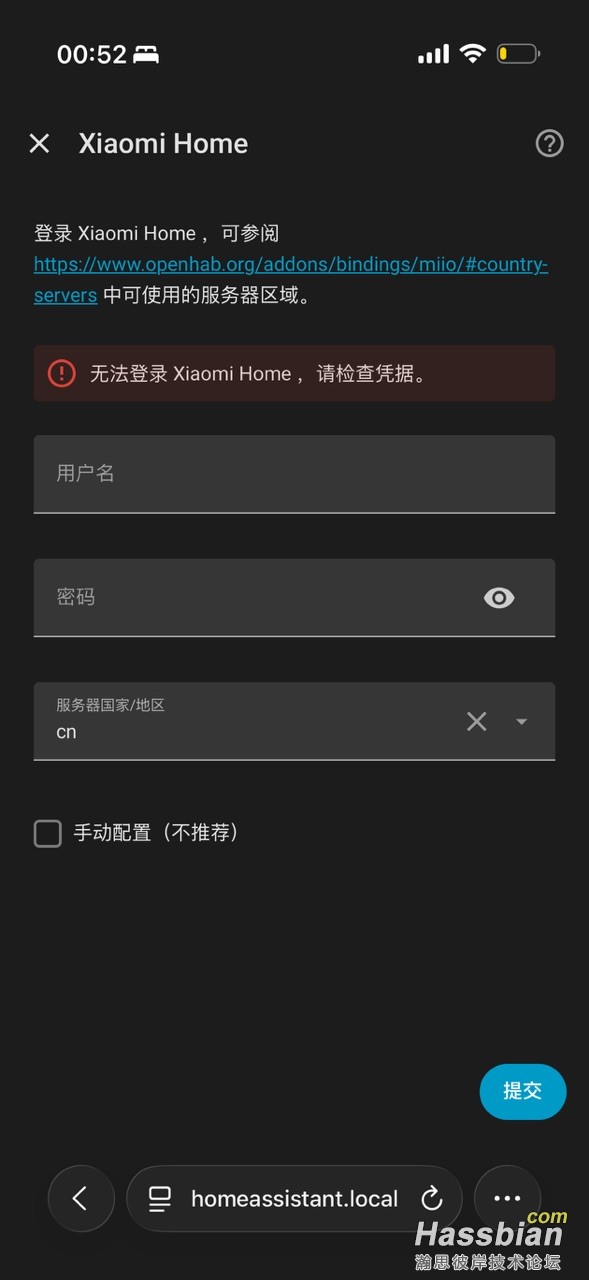Show the password with eye icon
Screen dimensions: 589x1280
[499, 598]
